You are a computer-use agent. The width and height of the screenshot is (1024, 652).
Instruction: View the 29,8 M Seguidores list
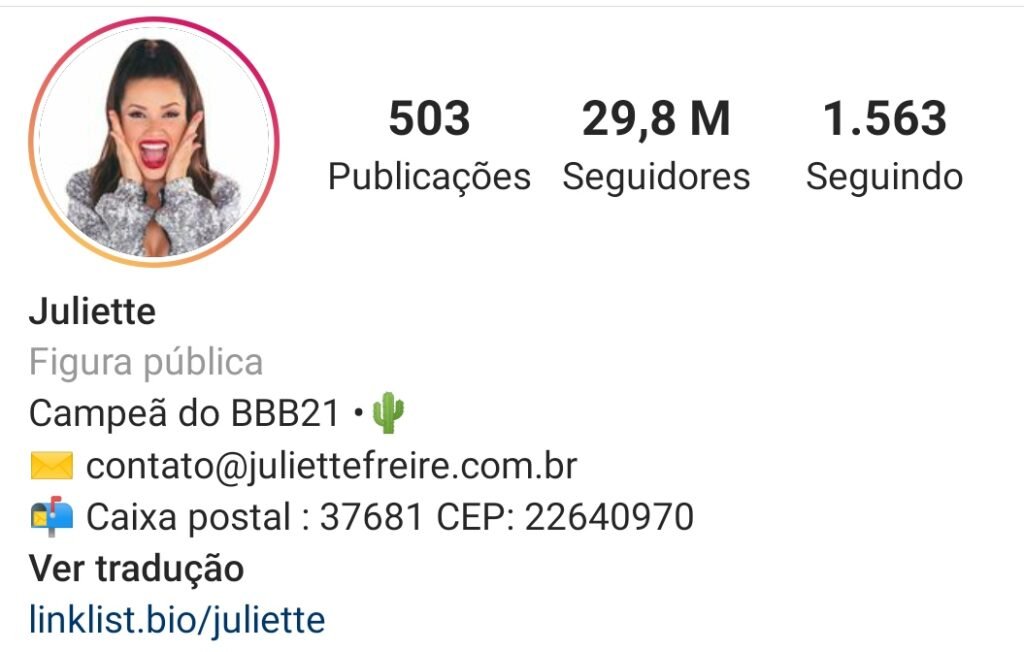tap(656, 146)
